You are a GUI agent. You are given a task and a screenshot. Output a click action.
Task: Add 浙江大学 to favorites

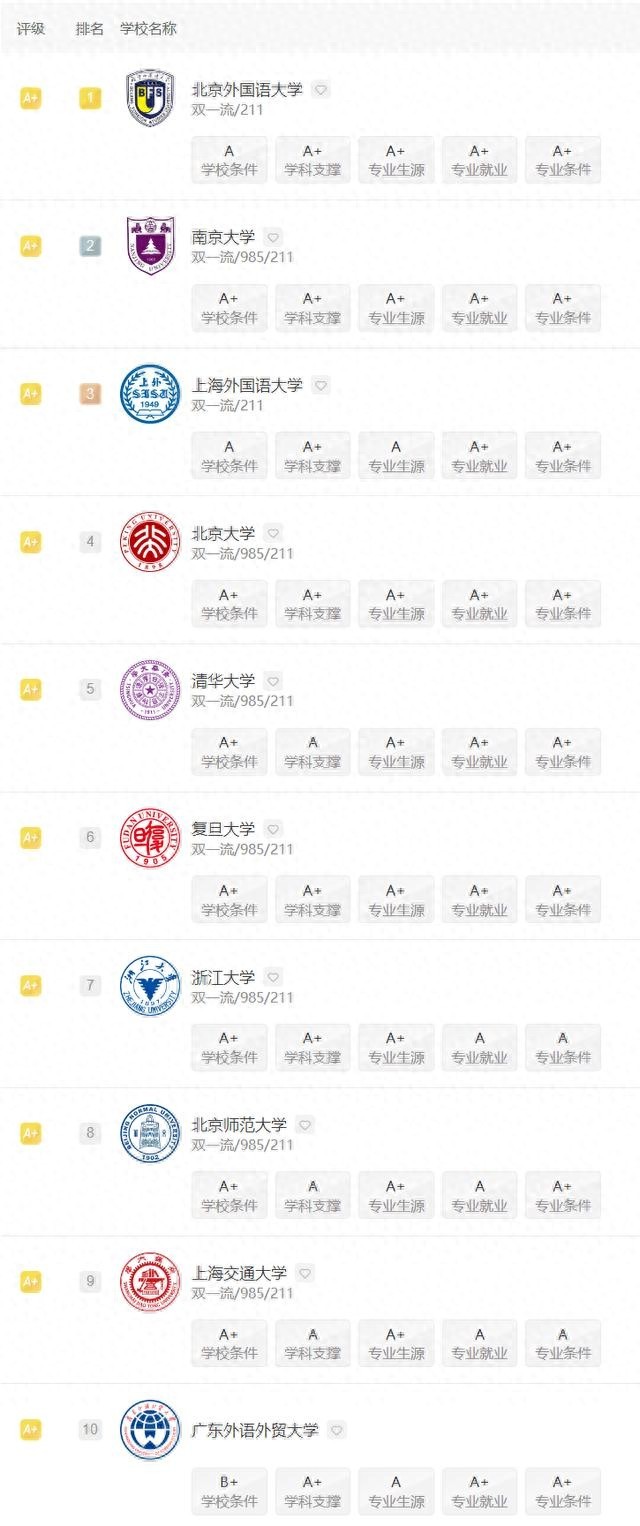click(x=273, y=978)
